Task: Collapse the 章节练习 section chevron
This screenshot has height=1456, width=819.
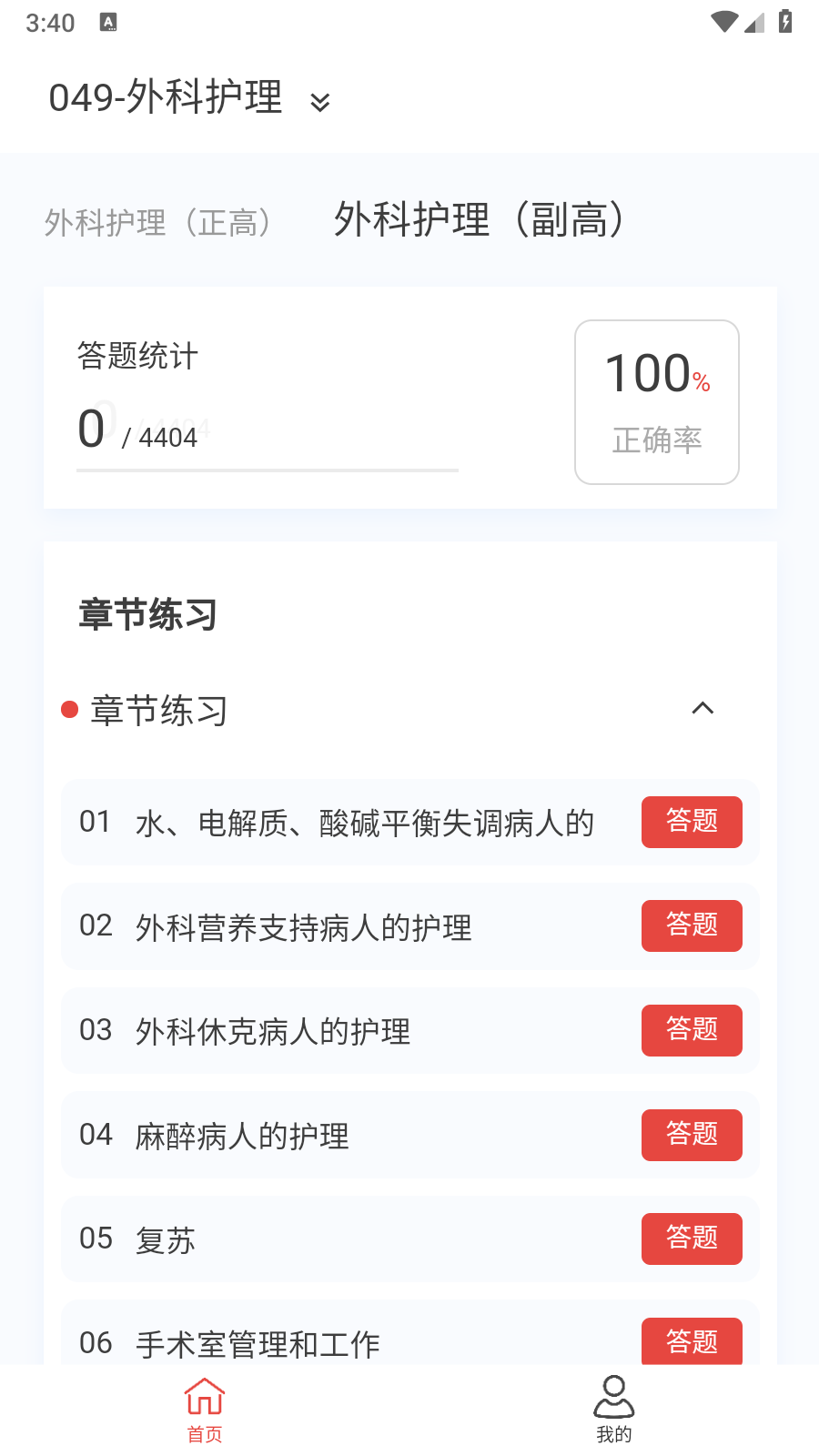Action: pyautogui.click(x=703, y=708)
